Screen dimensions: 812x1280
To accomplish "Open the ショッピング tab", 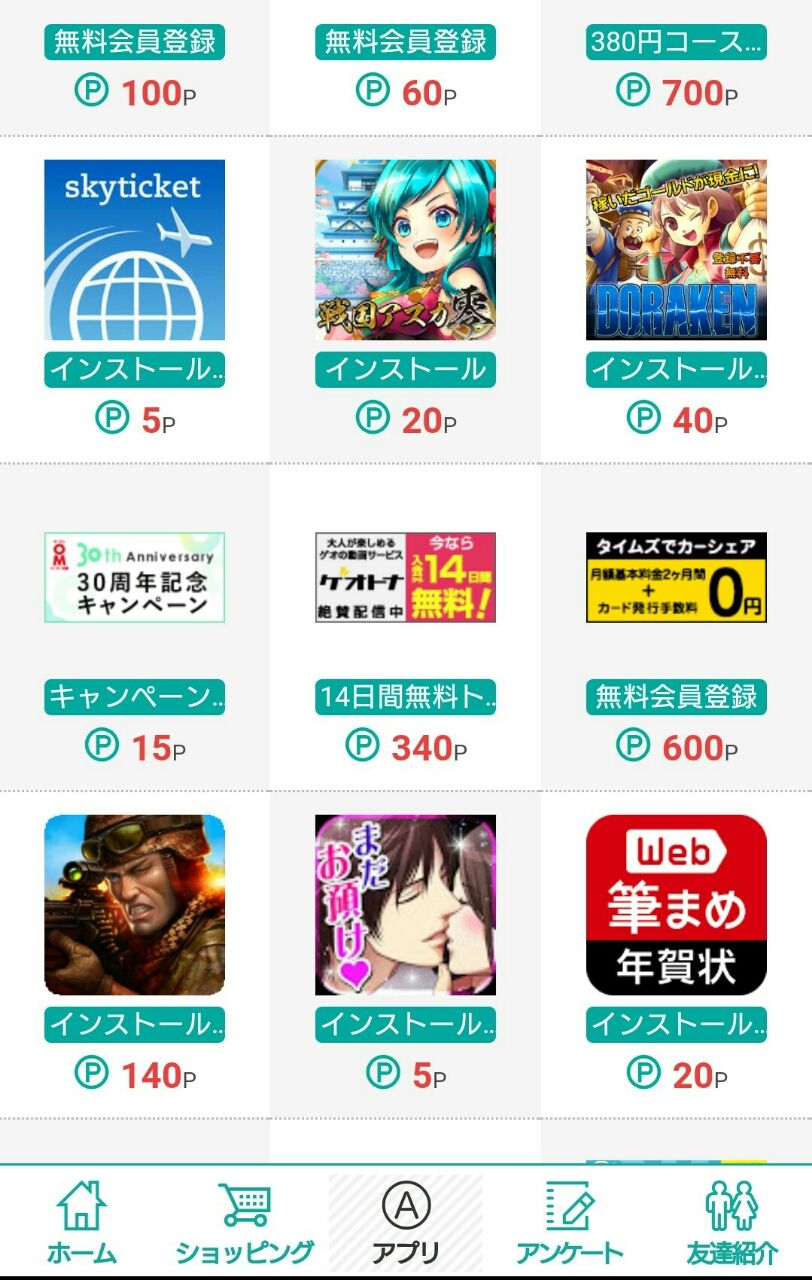I will (x=244, y=1222).
